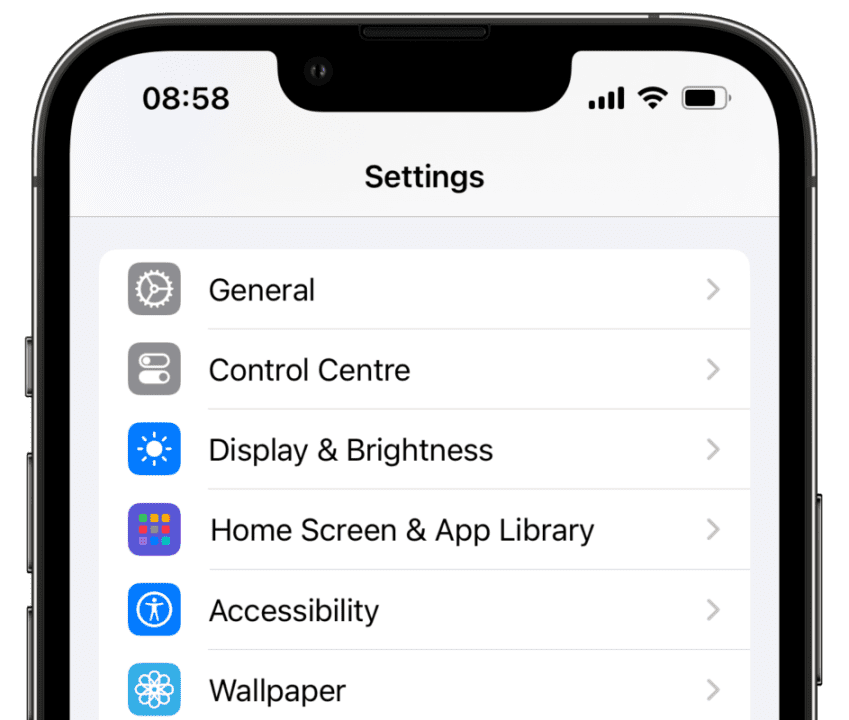Open General settings
Screen dimensions: 849x720
coord(425,290)
